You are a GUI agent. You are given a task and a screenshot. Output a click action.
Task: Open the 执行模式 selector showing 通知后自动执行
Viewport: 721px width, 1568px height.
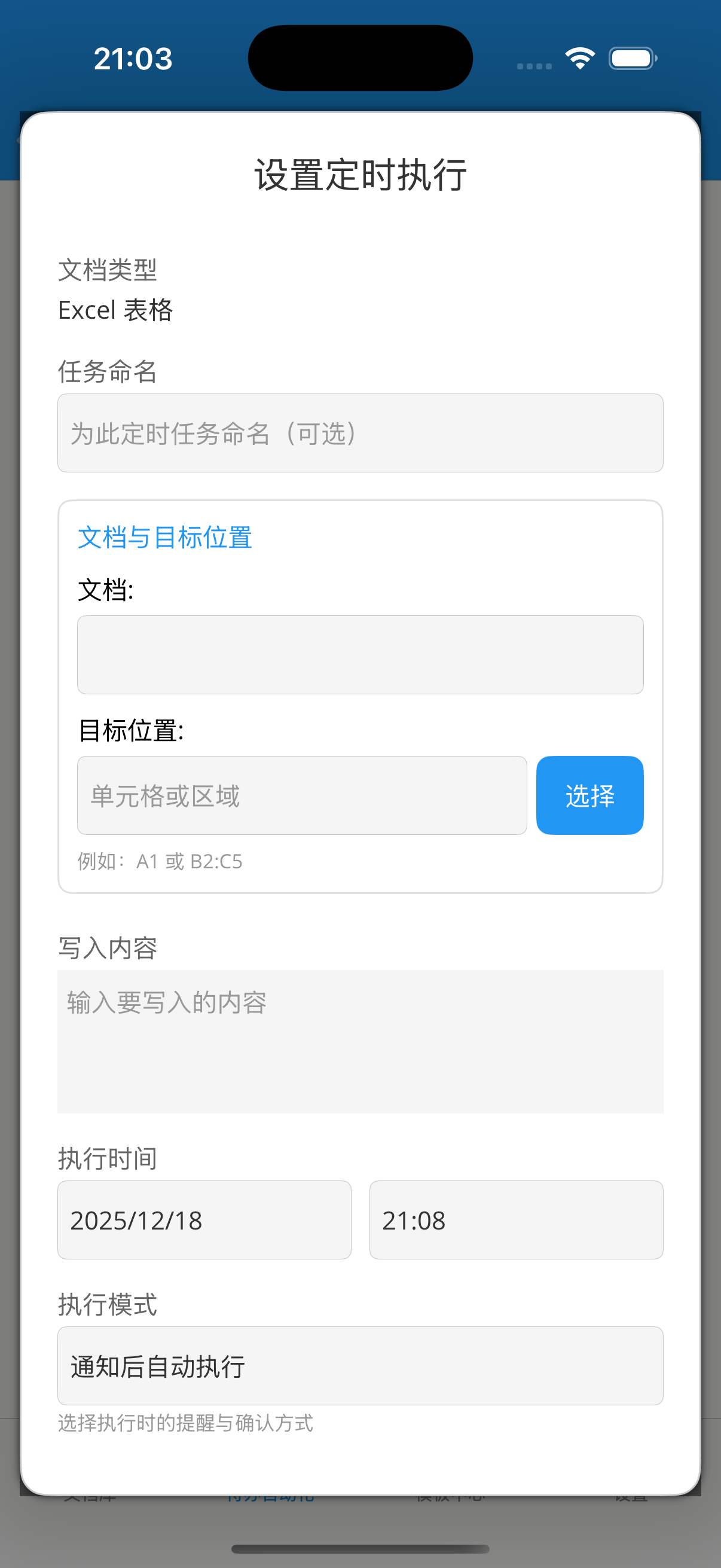(360, 1367)
